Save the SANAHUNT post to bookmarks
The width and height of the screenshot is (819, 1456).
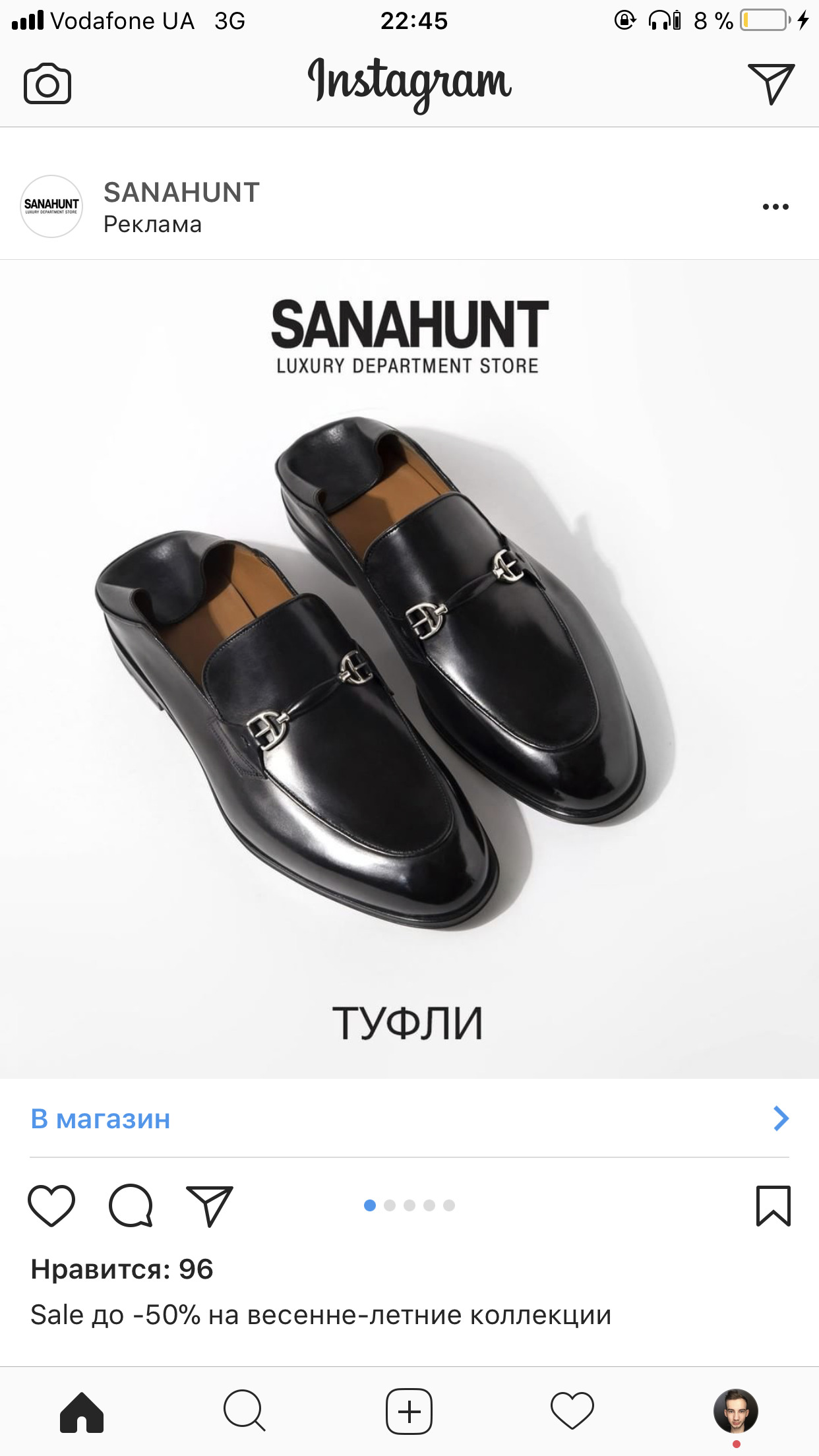point(773,1205)
